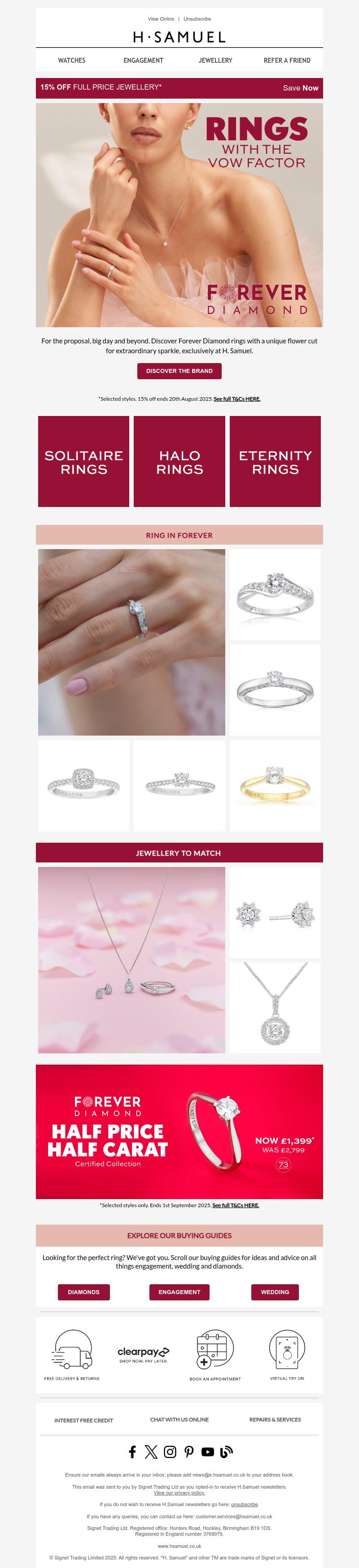This screenshot has height=1568, width=359.
Task: Visit the Instagram page
Action: pyautogui.click(x=170, y=1452)
